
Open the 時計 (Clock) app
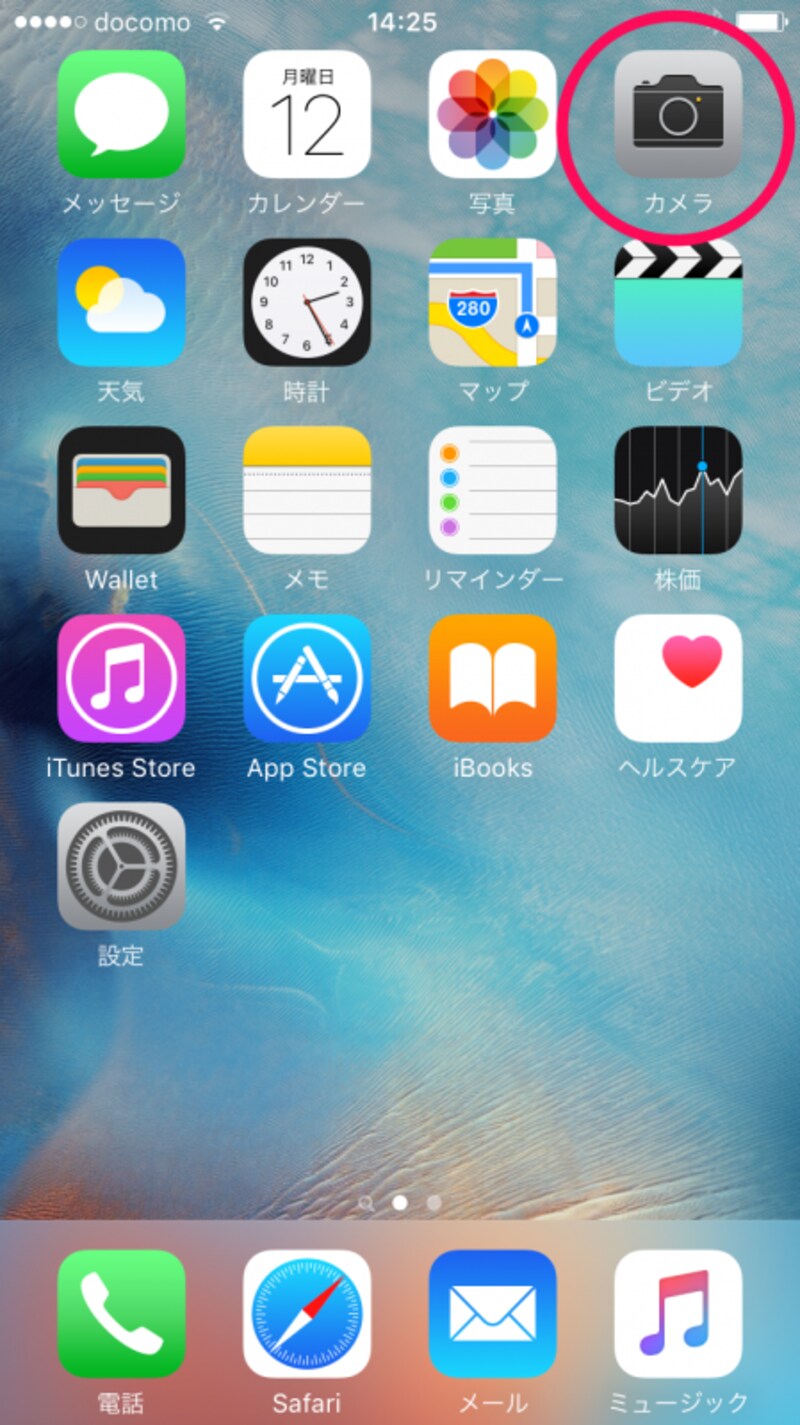(x=307, y=303)
